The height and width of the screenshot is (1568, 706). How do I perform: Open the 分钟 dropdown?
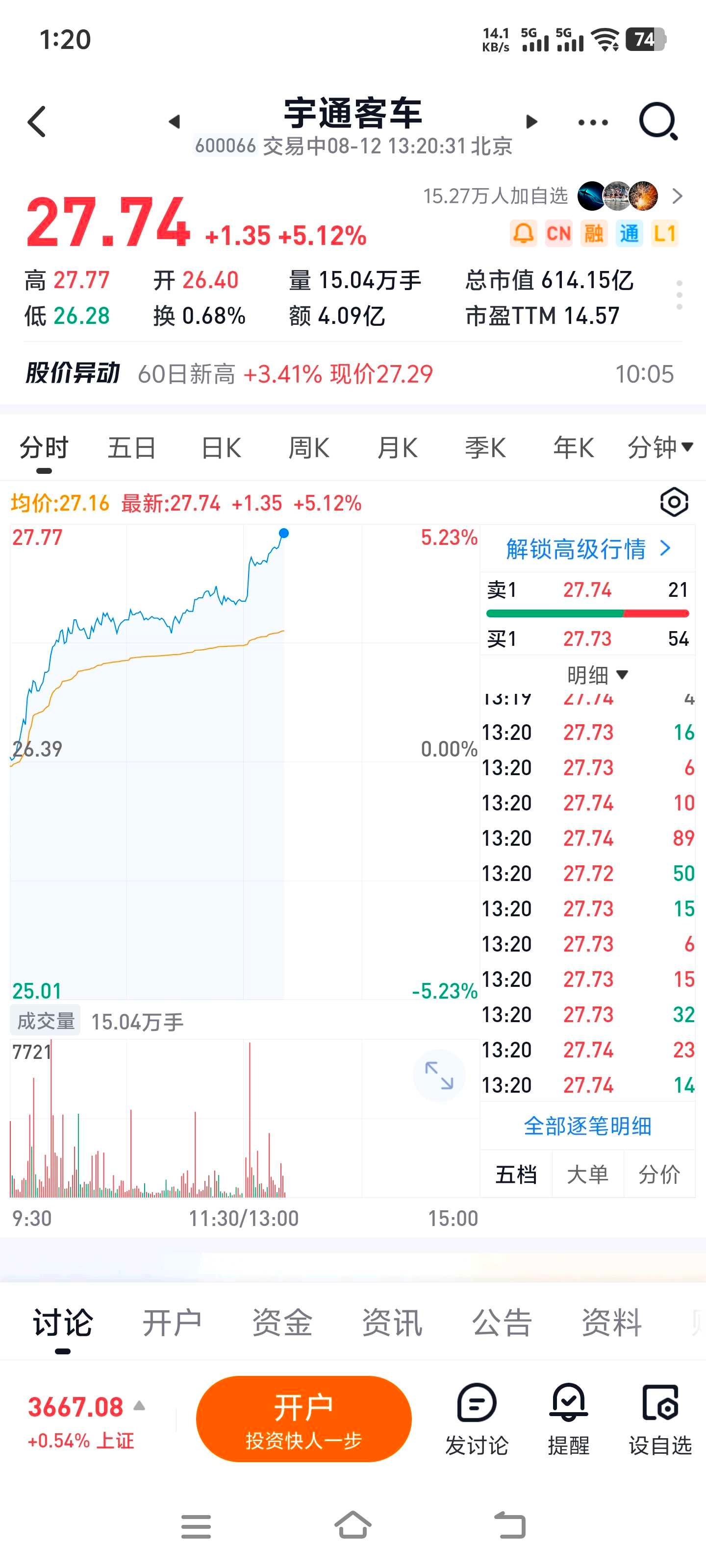[x=660, y=448]
